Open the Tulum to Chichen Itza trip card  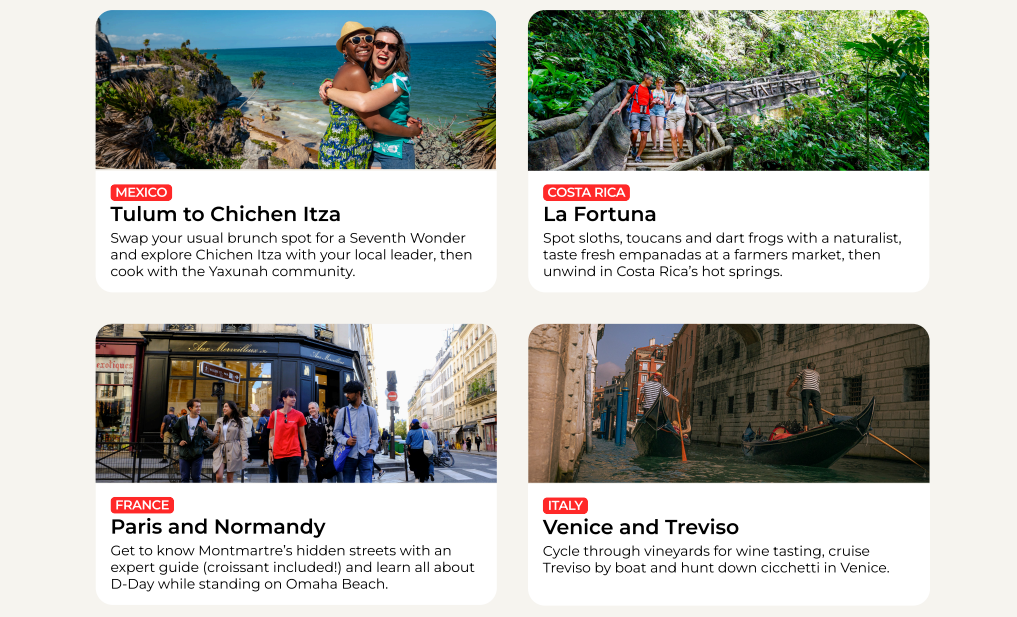[226, 214]
